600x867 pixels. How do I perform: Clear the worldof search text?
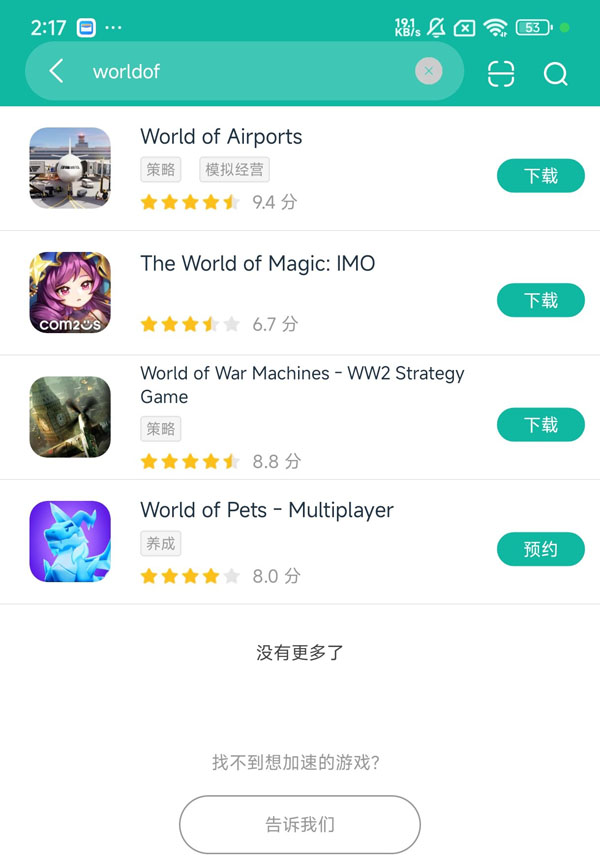428,71
